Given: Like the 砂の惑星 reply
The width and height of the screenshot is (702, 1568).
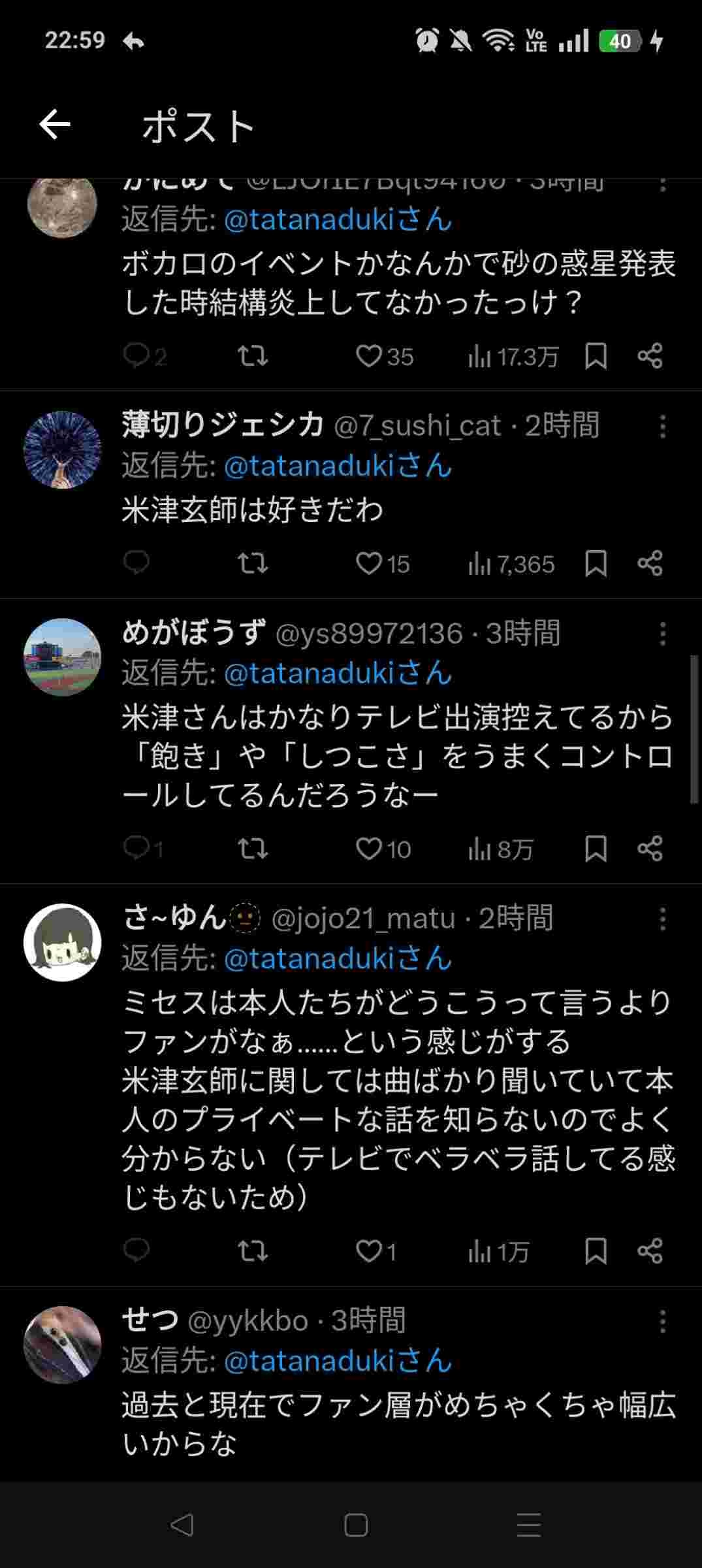Looking at the screenshot, I should (x=369, y=356).
